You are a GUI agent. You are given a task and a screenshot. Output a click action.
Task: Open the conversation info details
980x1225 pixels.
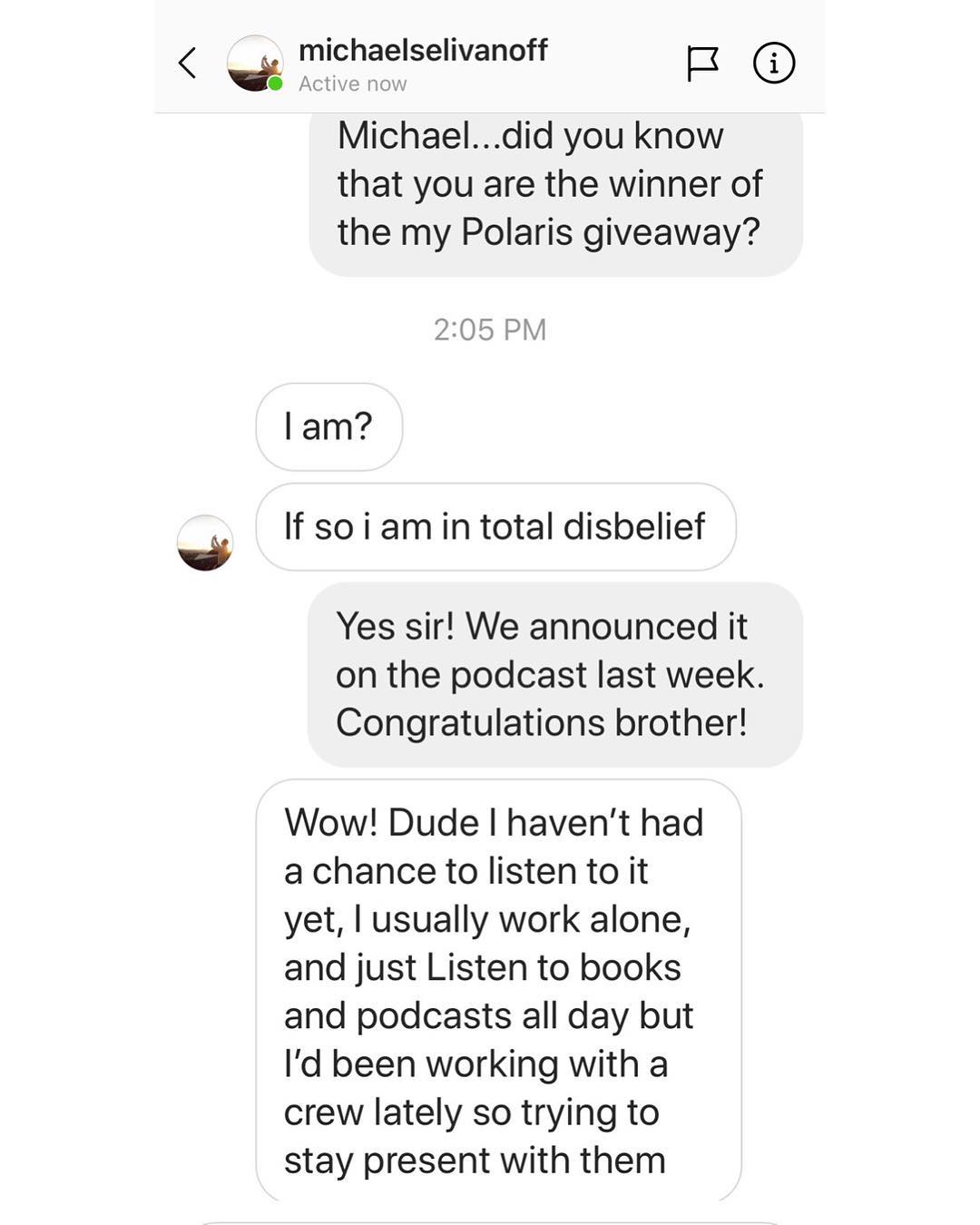coord(774,64)
